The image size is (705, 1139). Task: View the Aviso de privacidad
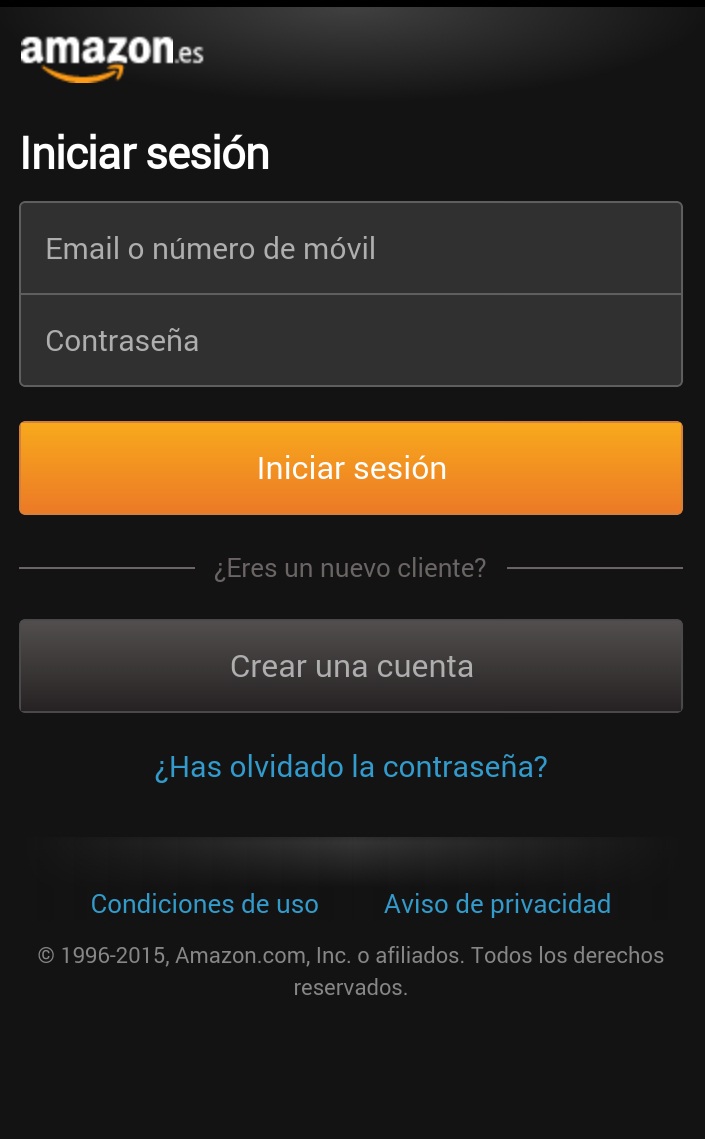[x=497, y=904]
